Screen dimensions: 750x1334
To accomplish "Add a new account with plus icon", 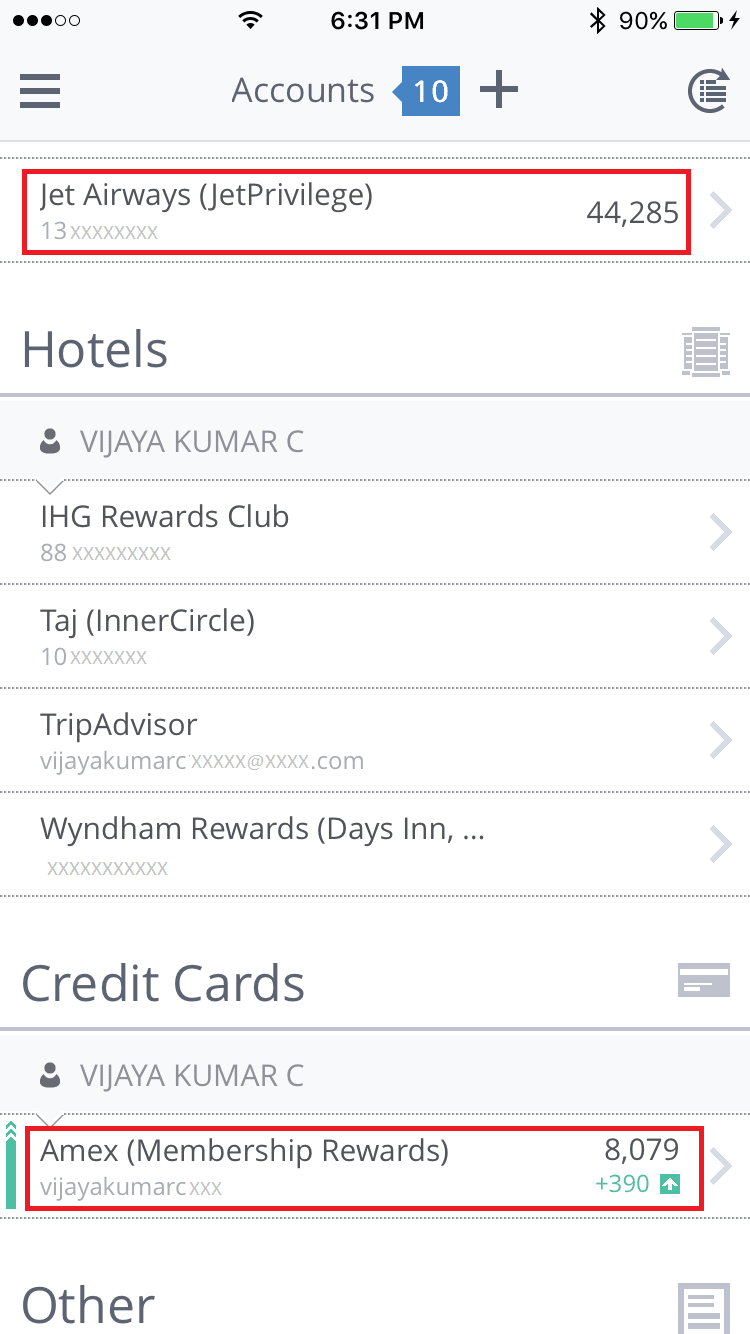I will (499, 91).
